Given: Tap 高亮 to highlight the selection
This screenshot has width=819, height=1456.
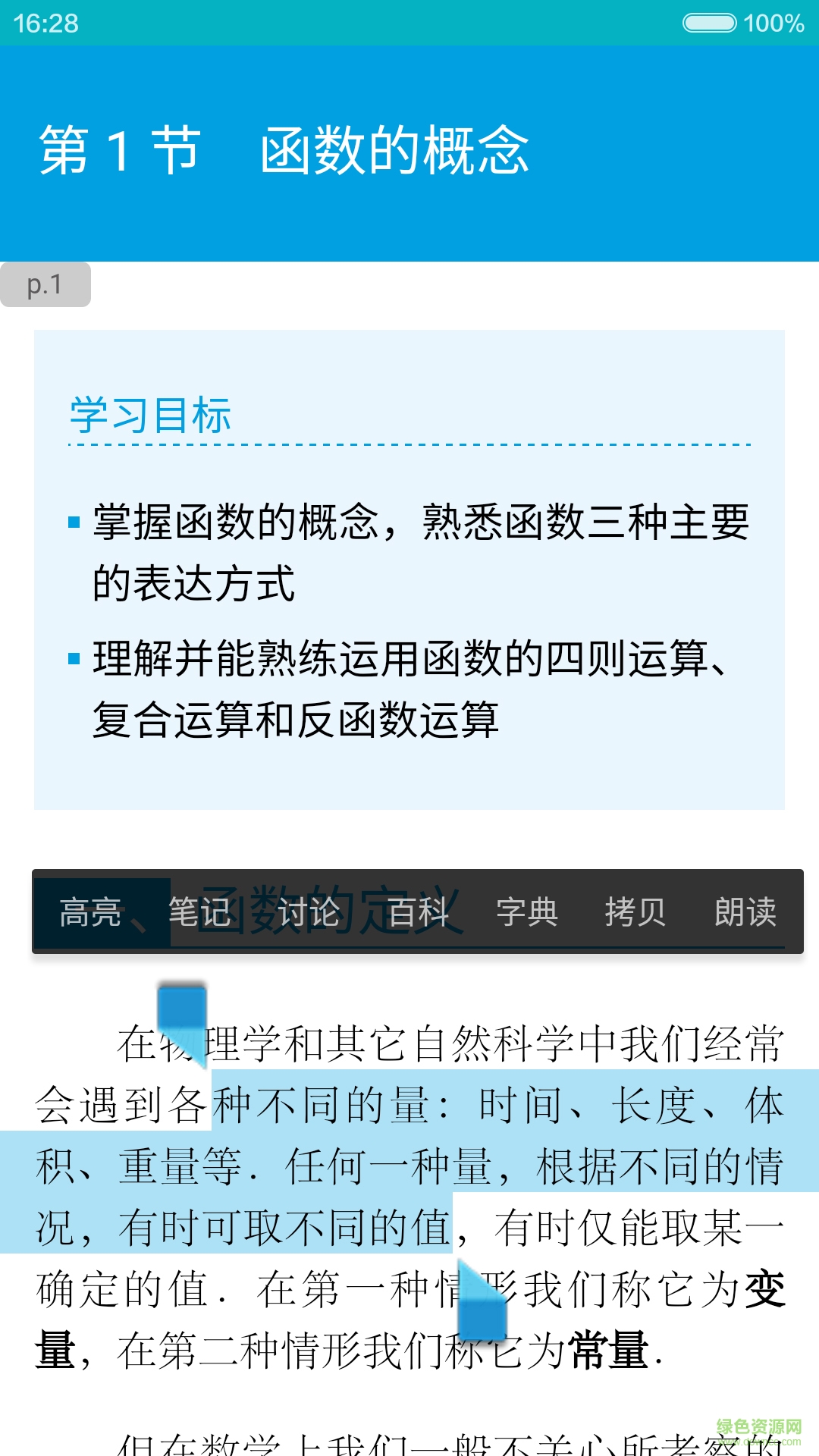Looking at the screenshot, I should tap(90, 912).
